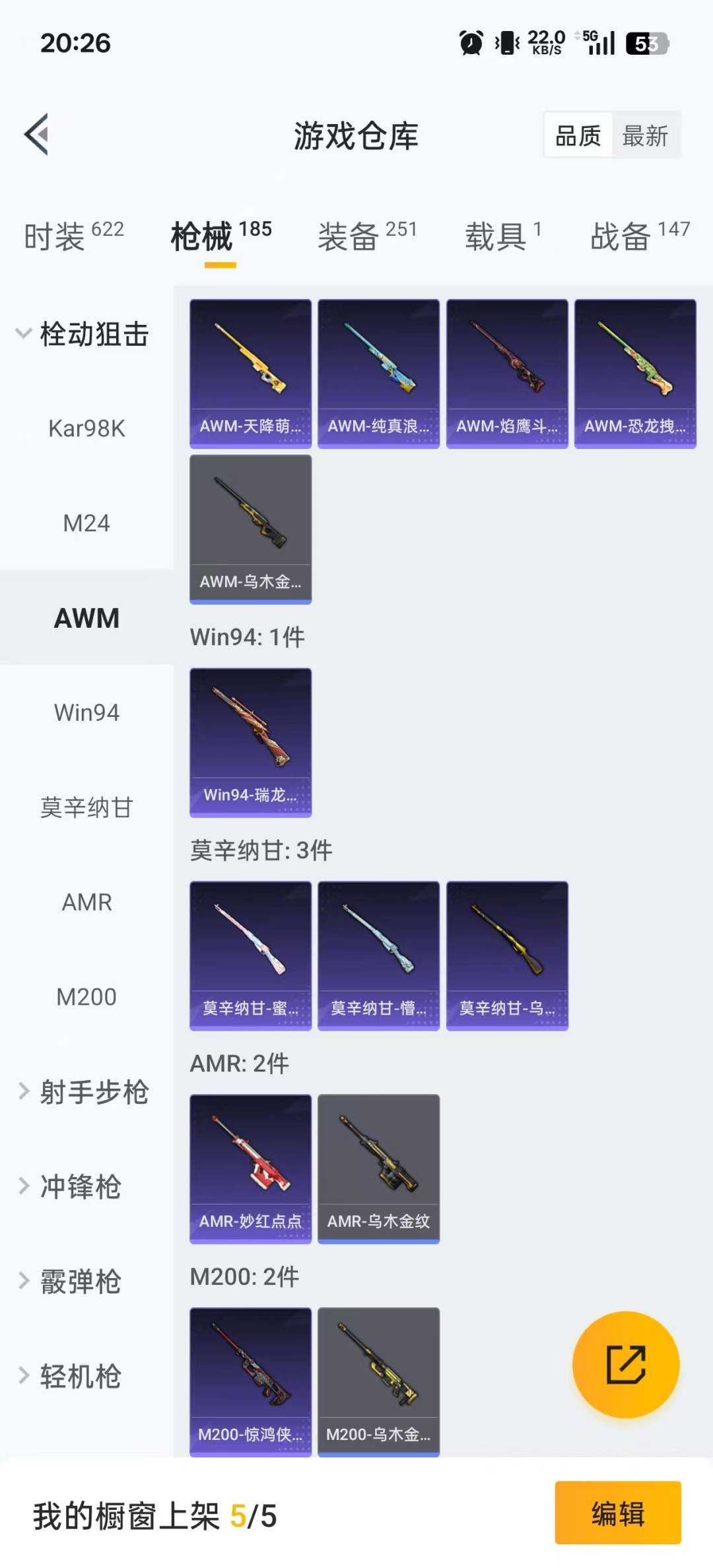Sort the warehouse by 最新
This screenshot has width=713, height=1568.
pyautogui.click(x=645, y=136)
